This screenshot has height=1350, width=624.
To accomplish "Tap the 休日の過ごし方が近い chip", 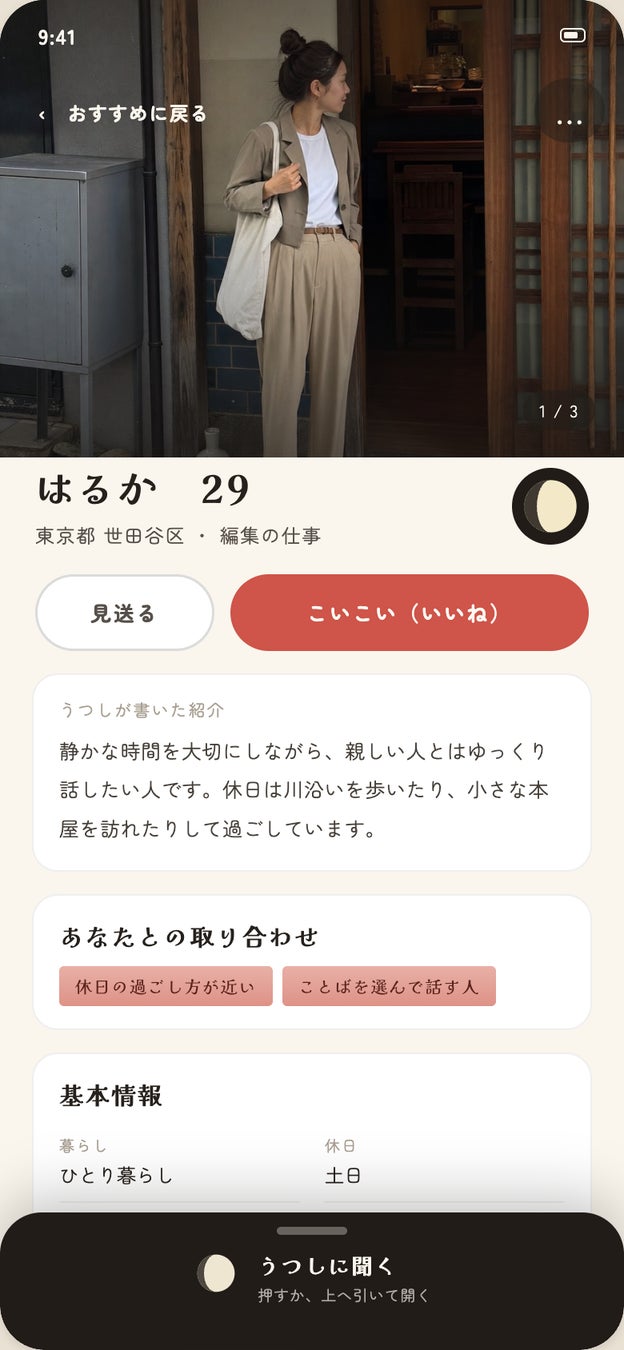I will [x=166, y=986].
